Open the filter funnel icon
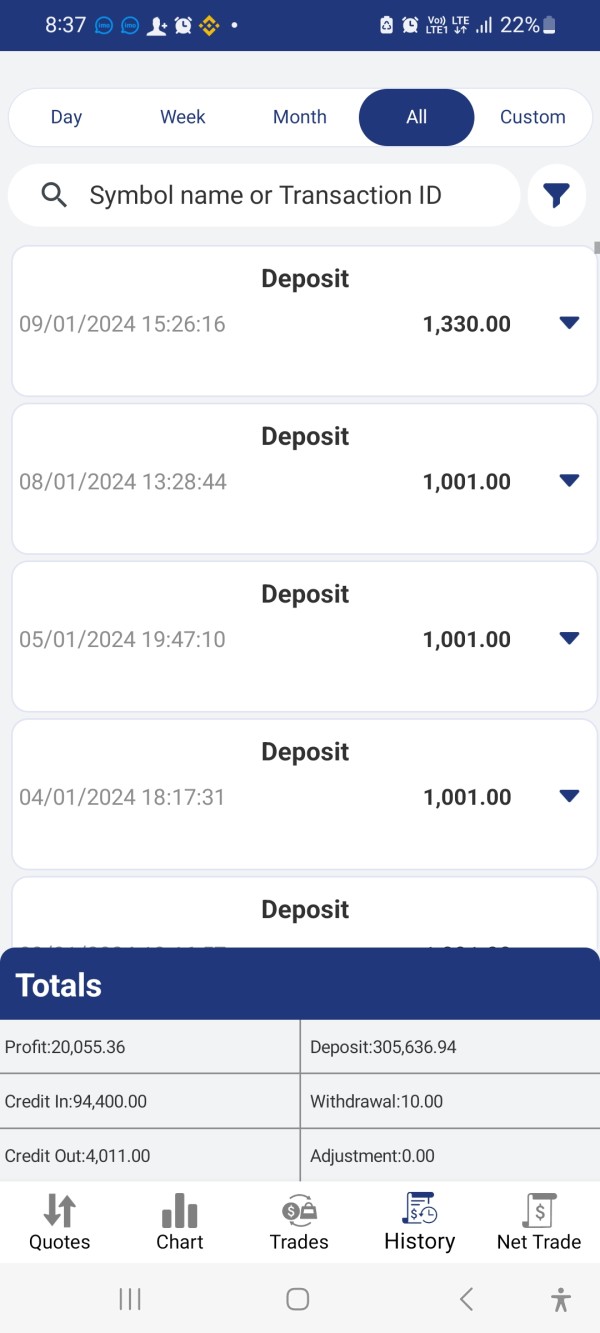Viewport: 600px width, 1333px height. [x=557, y=196]
